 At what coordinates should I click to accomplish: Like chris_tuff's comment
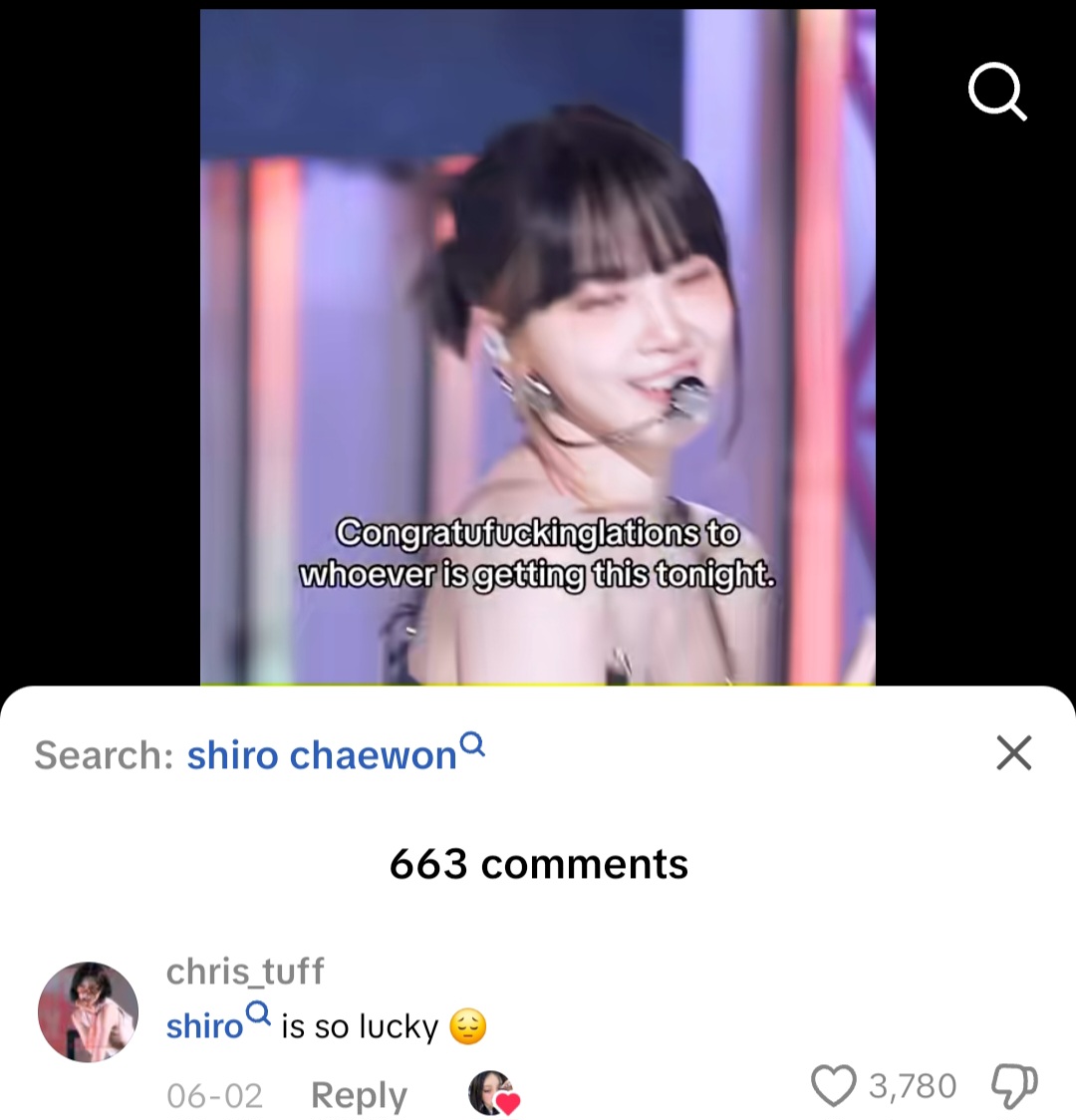833,1086
